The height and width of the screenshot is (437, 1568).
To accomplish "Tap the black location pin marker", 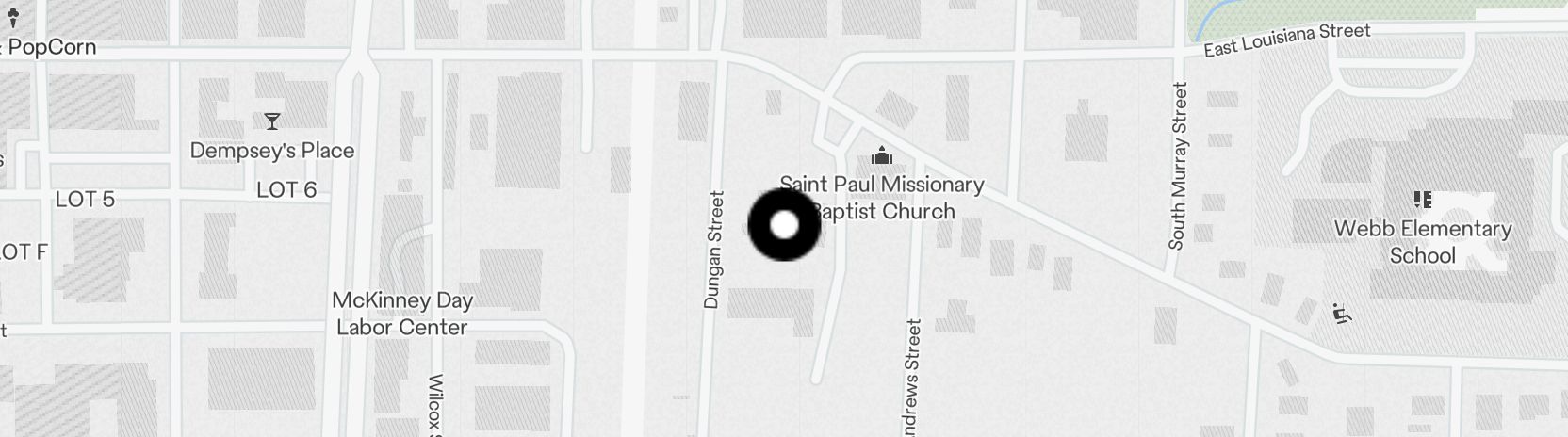I will 784,225.
